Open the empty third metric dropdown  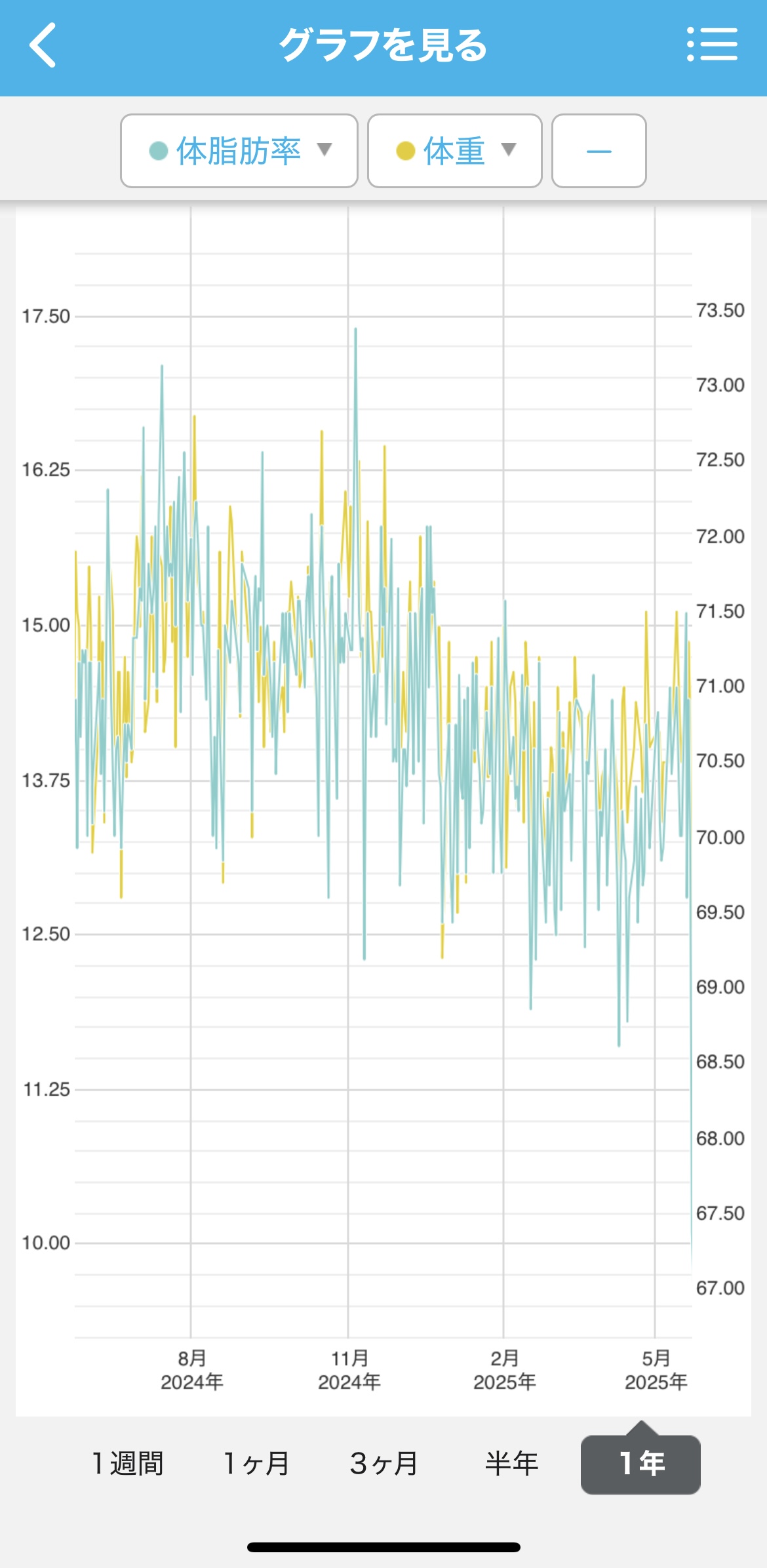point(599,151)
